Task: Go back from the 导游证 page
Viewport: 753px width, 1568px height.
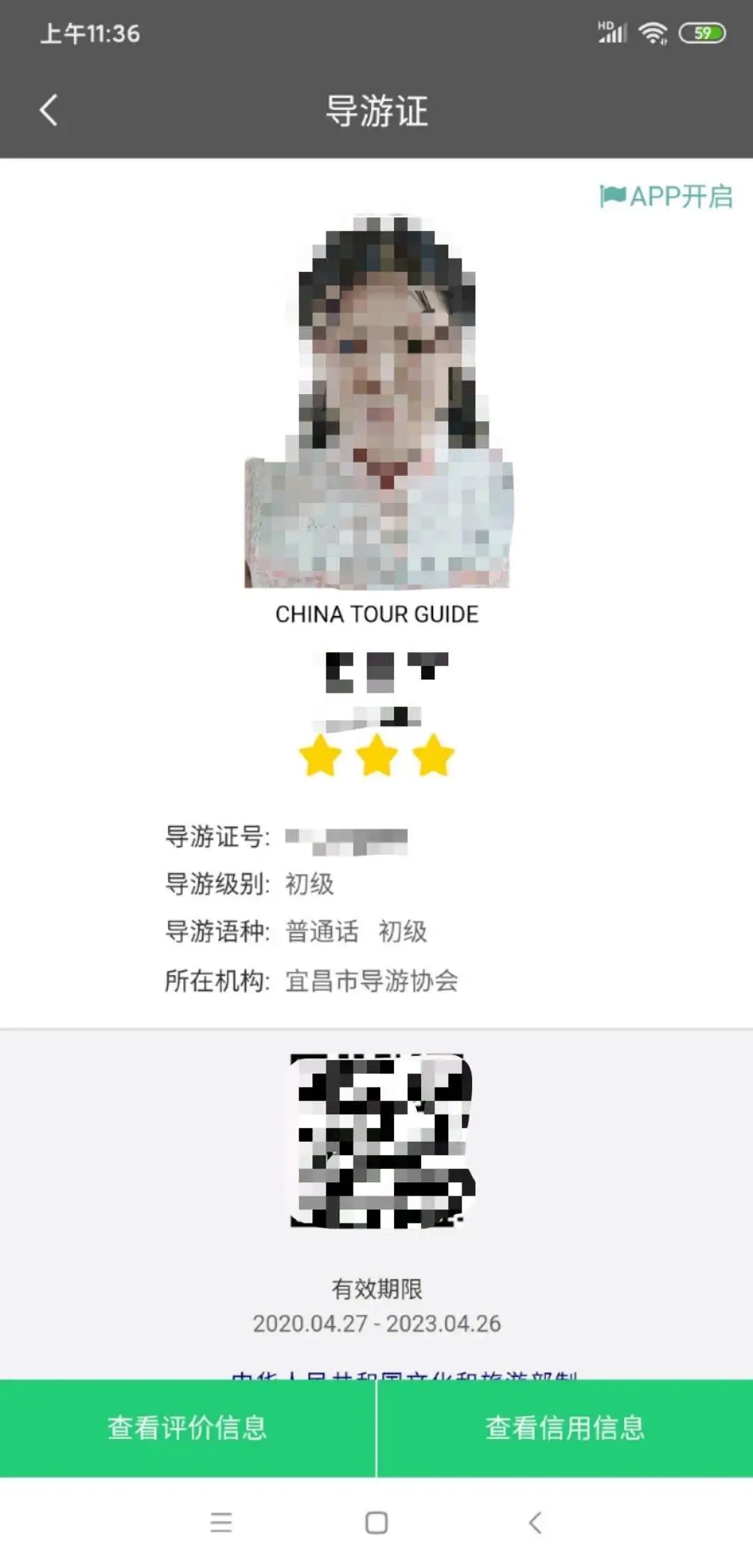Action: coord(48,111)
